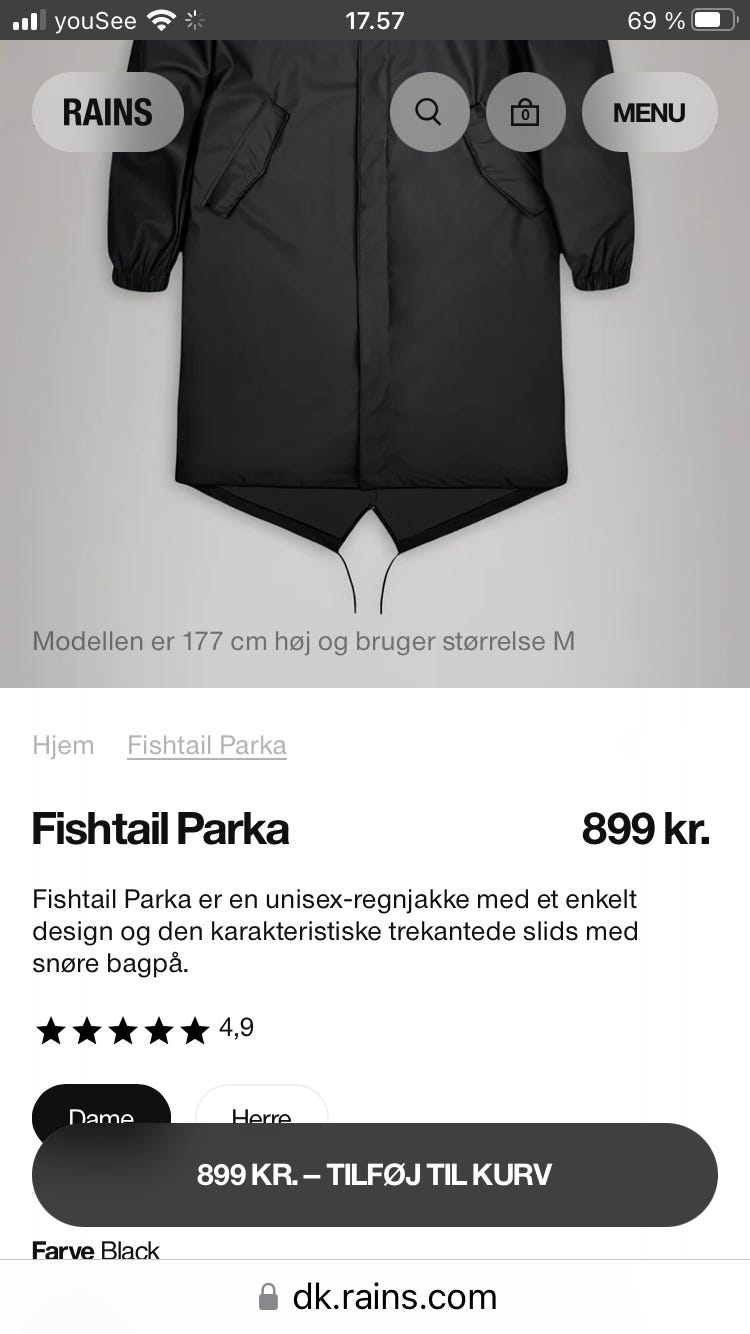
Task: Open the product image of the parka
Action: point(375,330)
